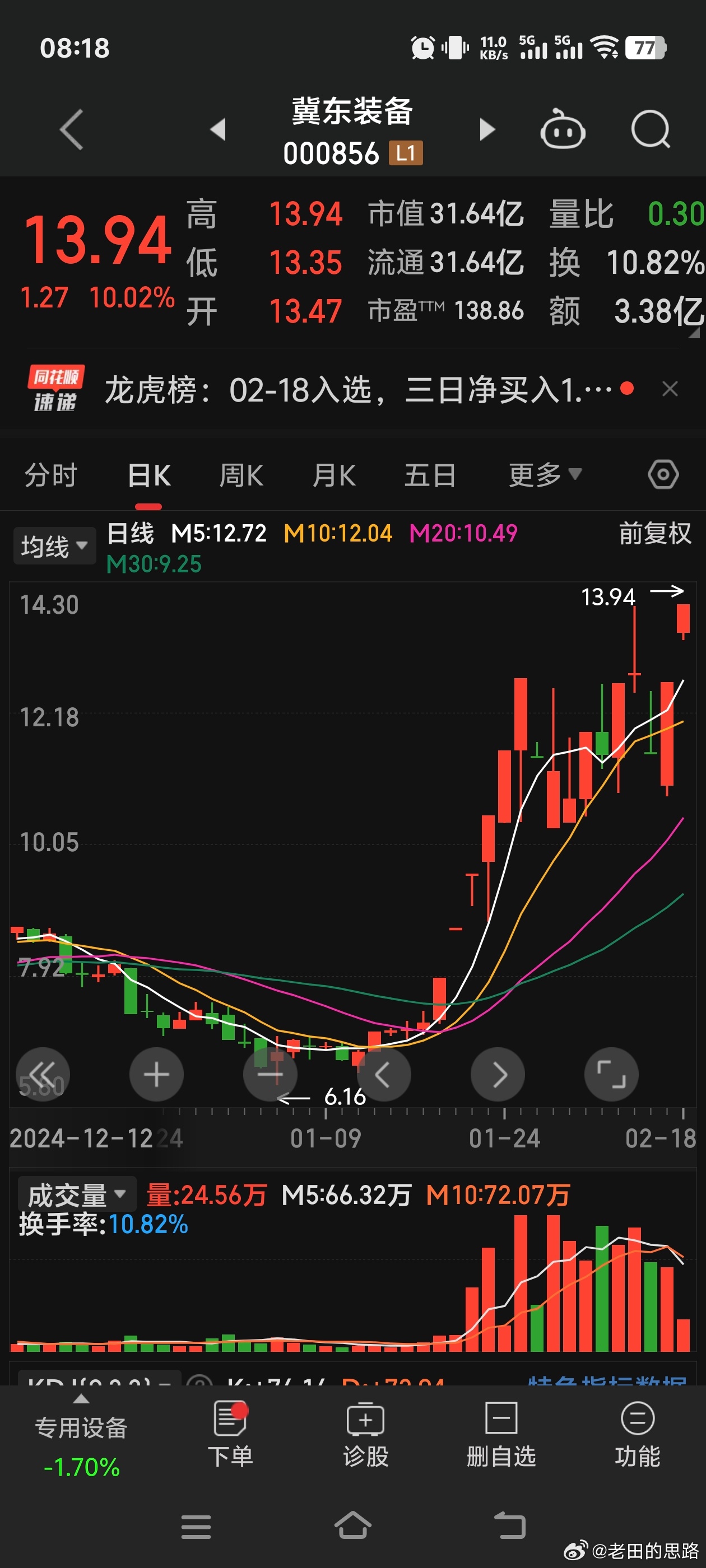This screenshot has height=1568, width=706.
Task: Switch to the 月K tab
Action: (334, 475)
